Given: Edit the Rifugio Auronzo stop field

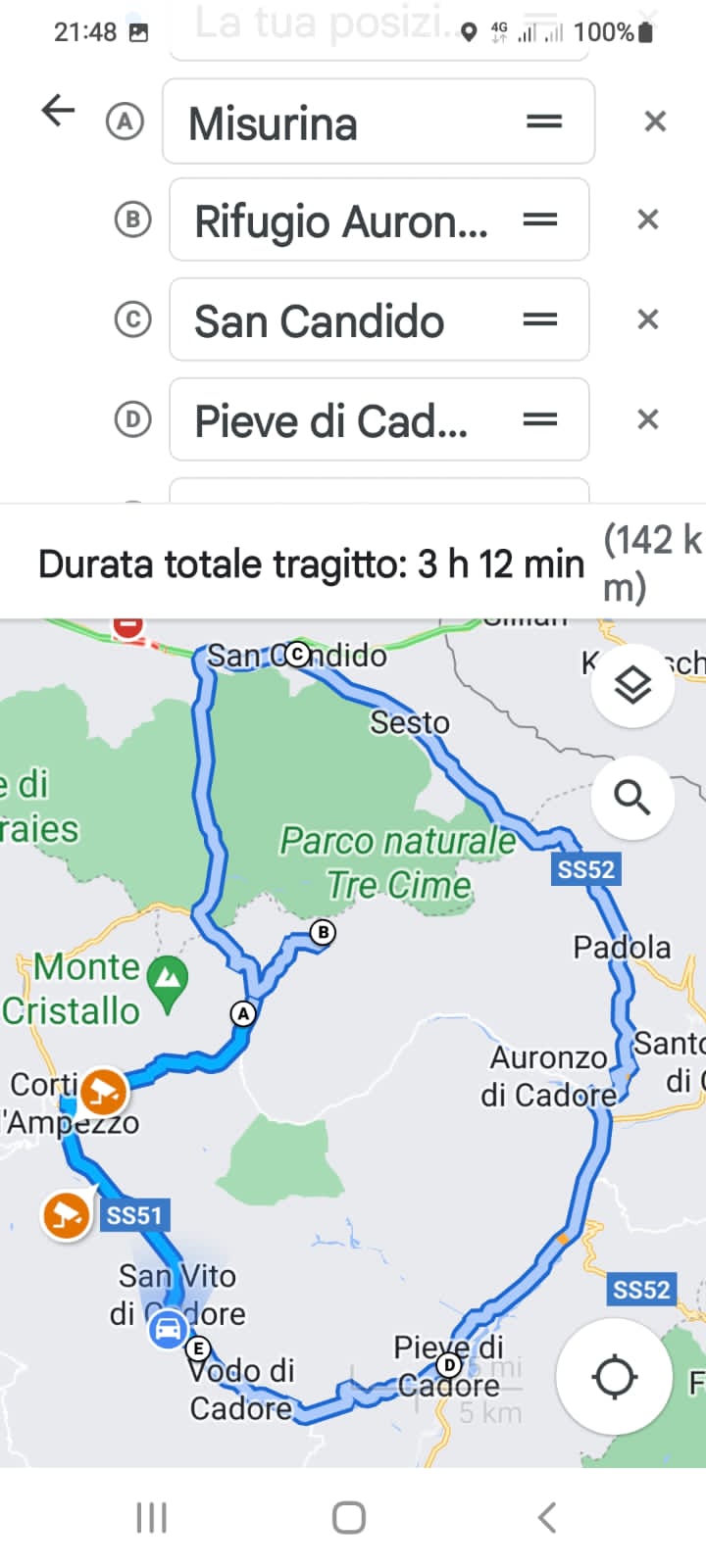Looking at the screenshot, I should (x=338, y=220).
